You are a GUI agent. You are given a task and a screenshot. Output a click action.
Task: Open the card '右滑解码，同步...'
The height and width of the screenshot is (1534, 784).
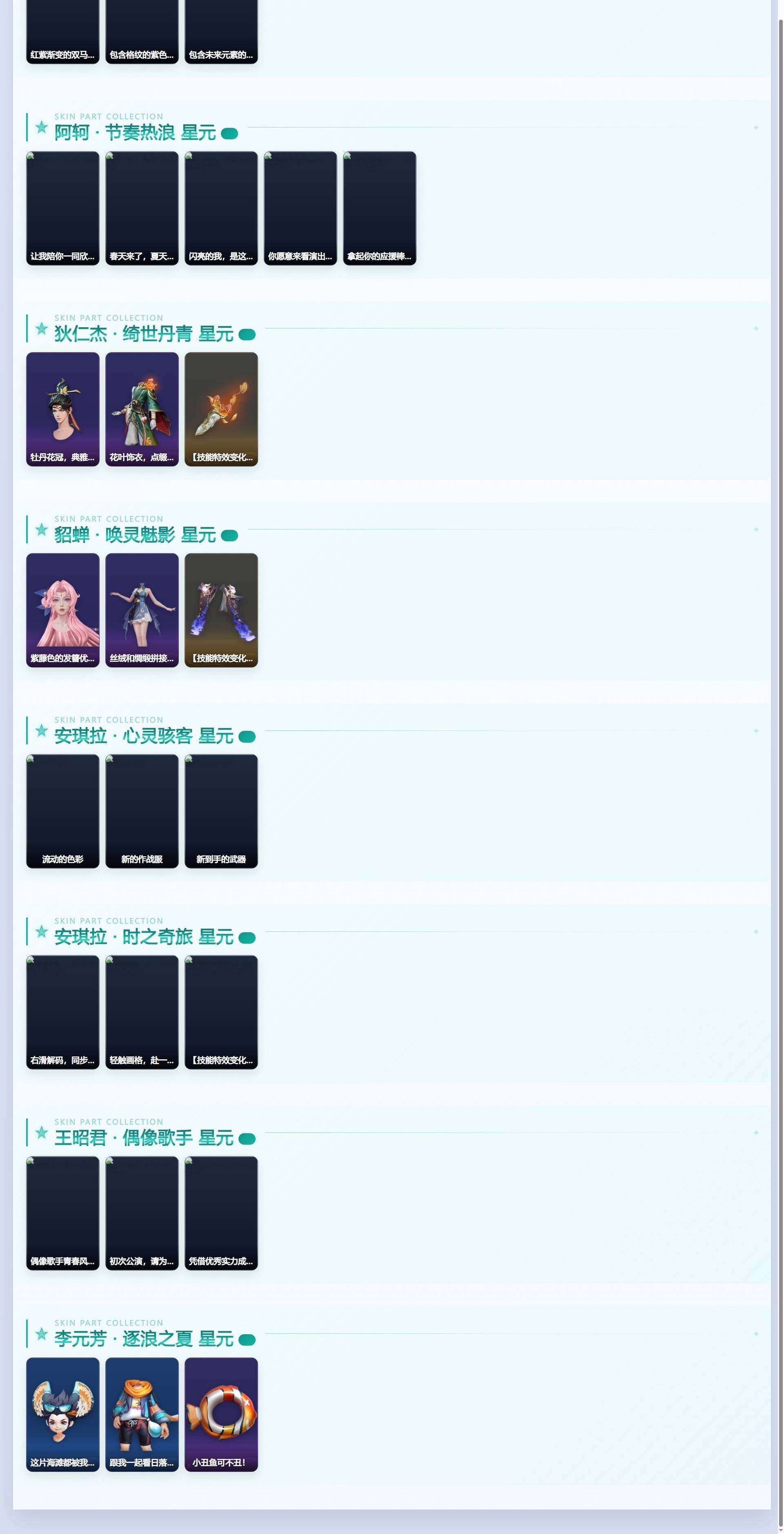62,1012
